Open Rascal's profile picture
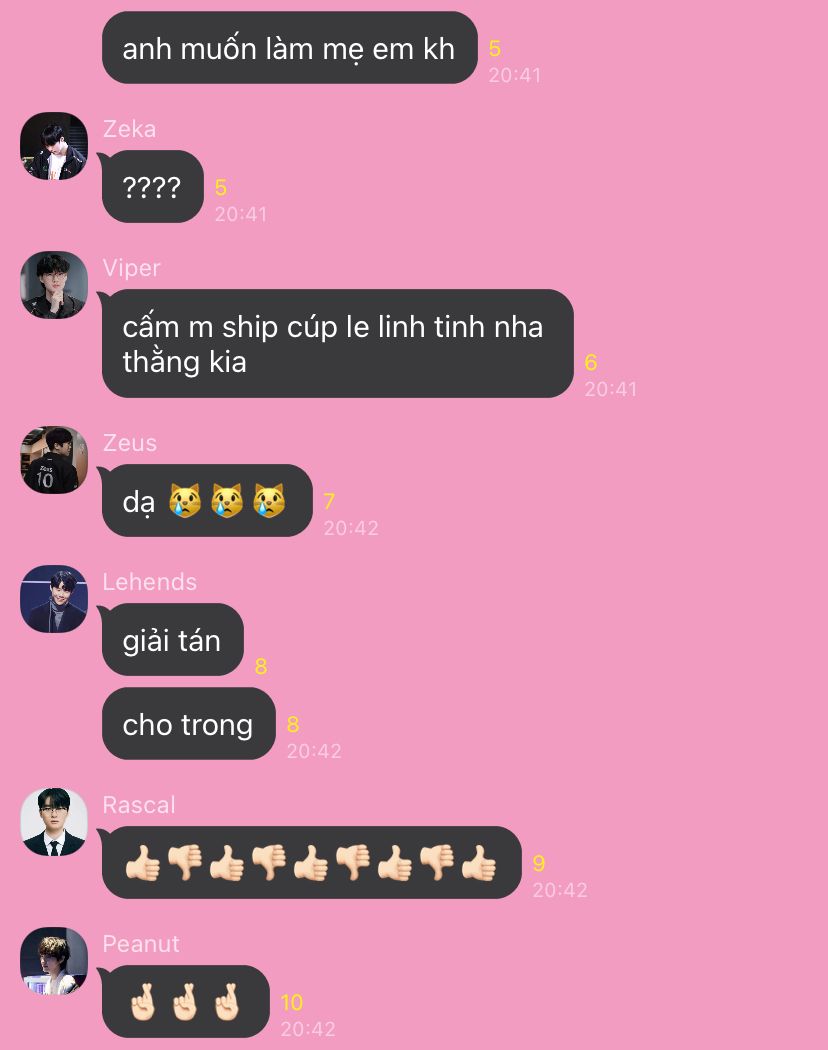 pyautogui.click(x=54, y=822)
